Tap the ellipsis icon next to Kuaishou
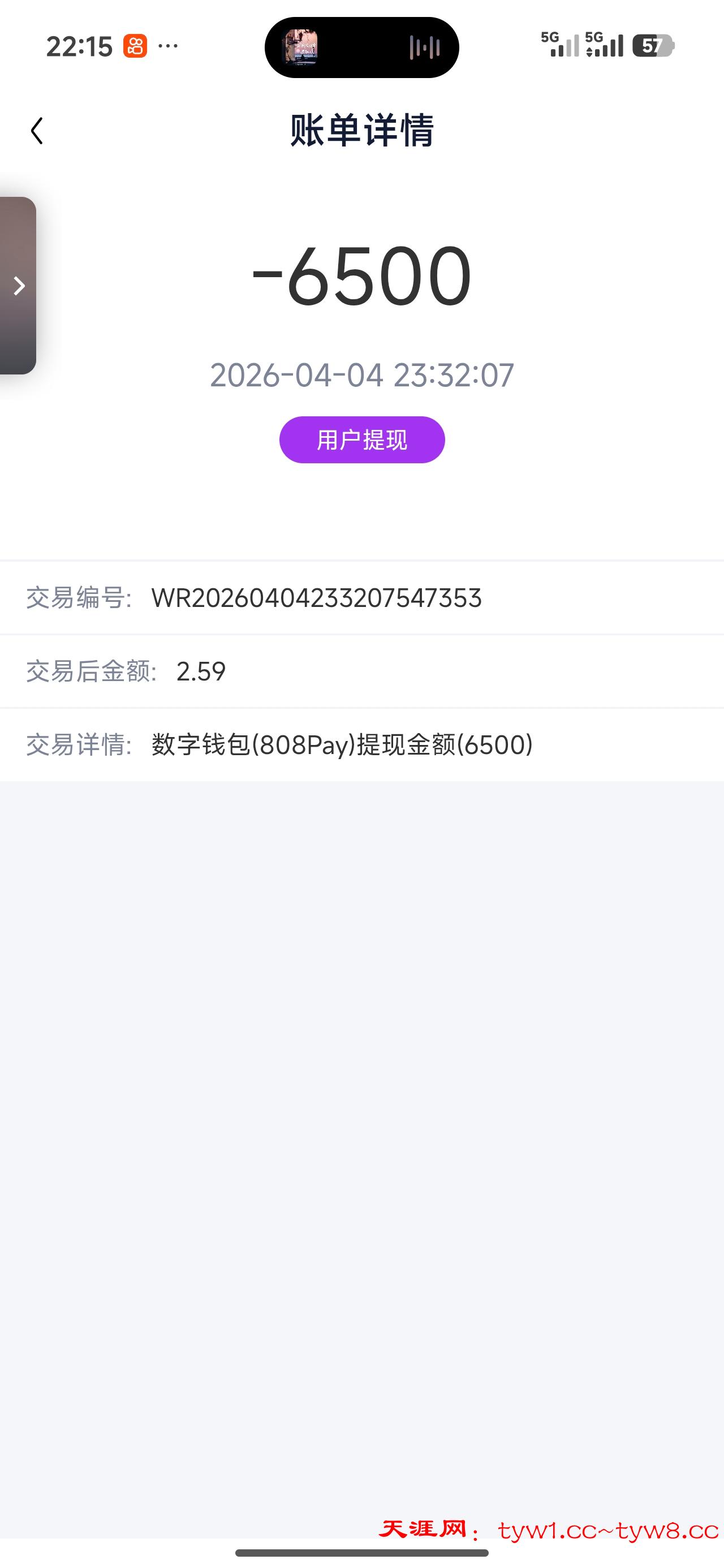Screen dimensions: 724x1568 [x=169, y=46]
